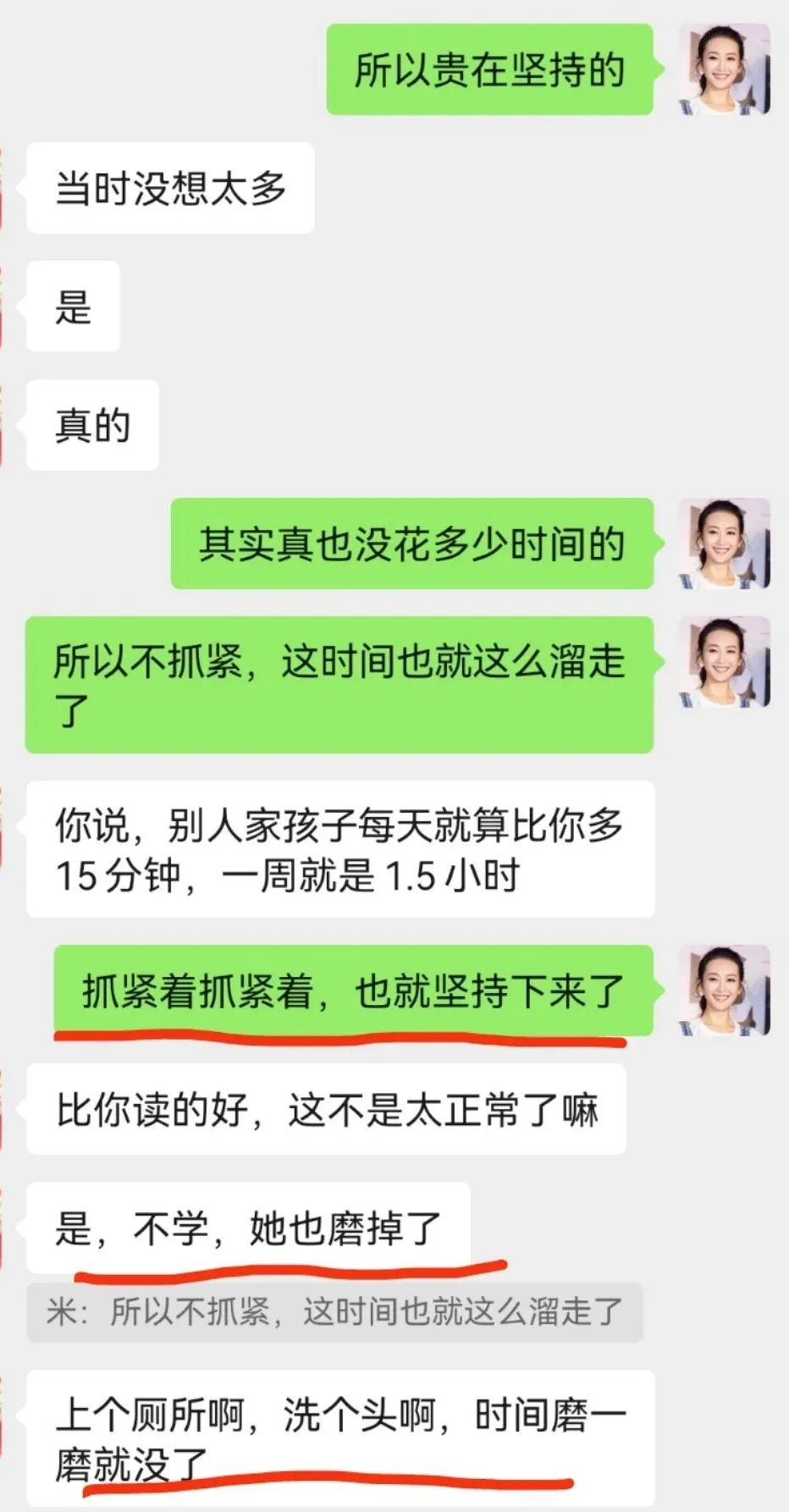View profile from avatar beside "抓紧着抓紧着" message
Viewport: 789px width, 1512px height.
pyautogui.click(x=725, y=991)
